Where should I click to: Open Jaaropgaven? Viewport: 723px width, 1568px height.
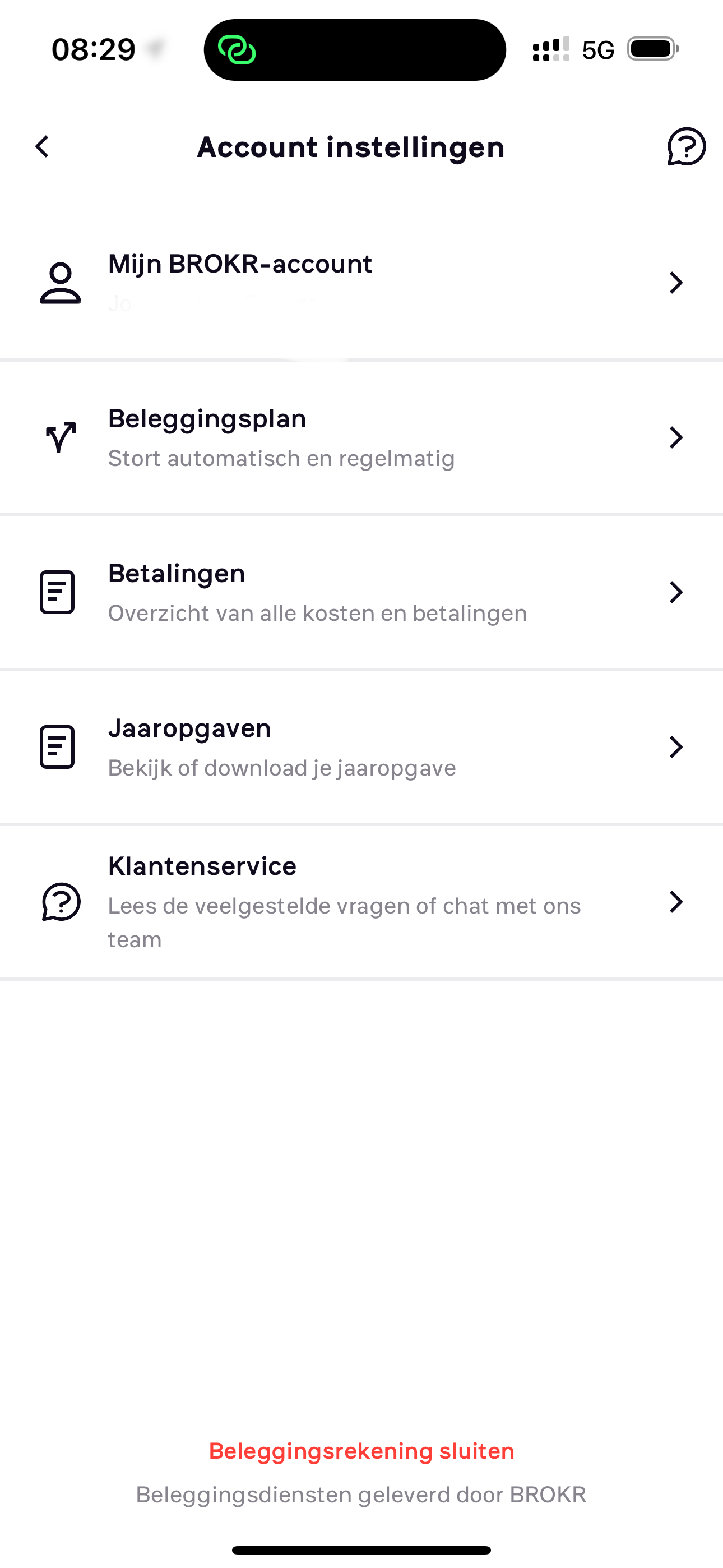pos(361,747)
